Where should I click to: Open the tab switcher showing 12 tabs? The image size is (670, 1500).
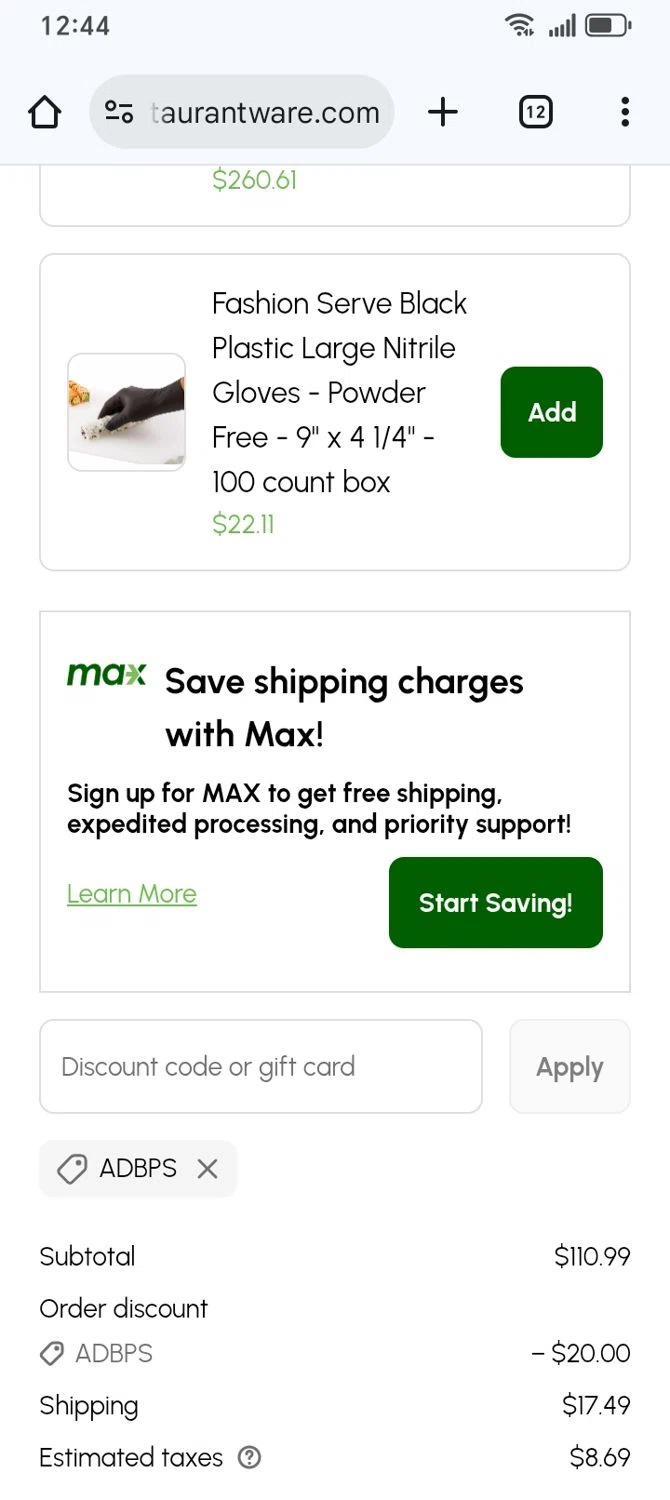536,112
